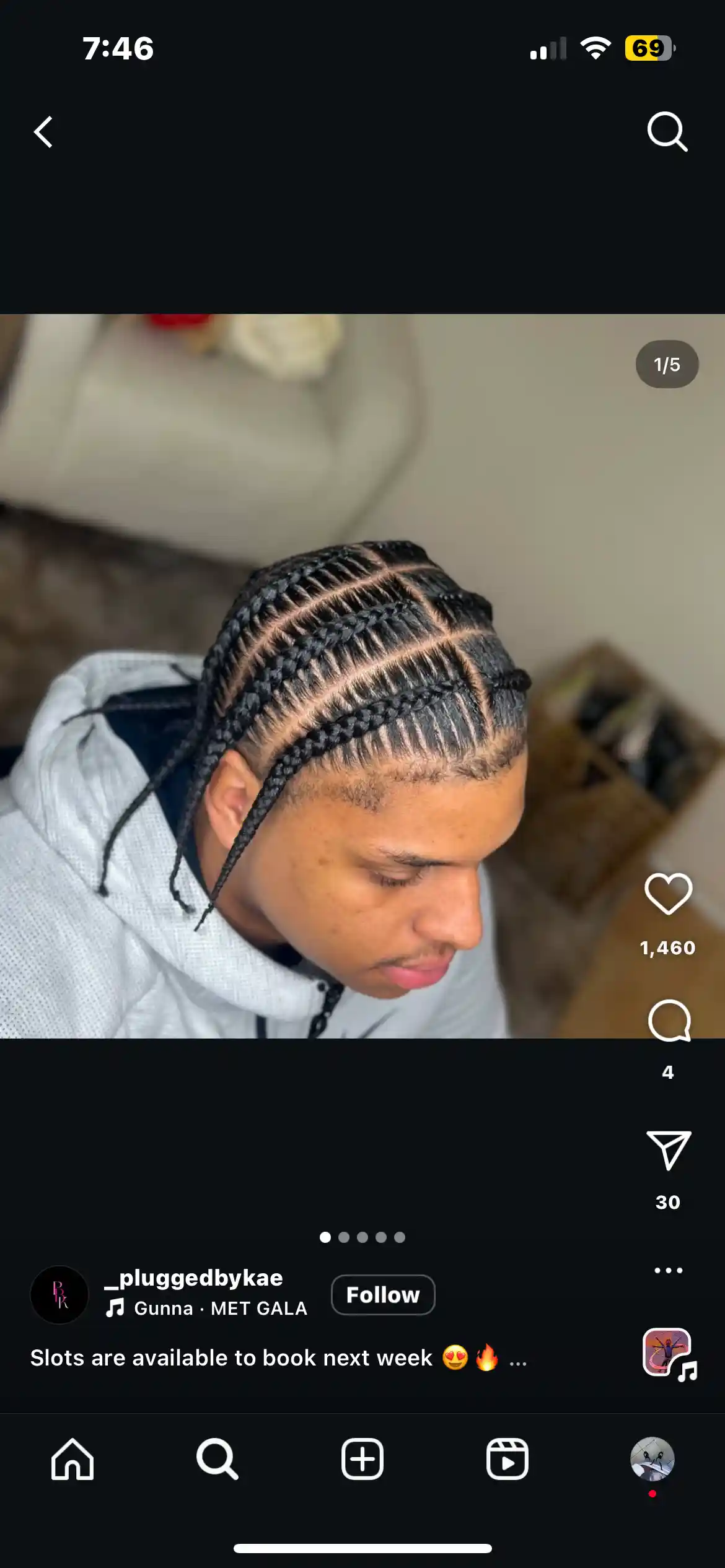Image resolution: width=725 pixels, height=1568 pixels.
Task: Switch to the Reels tab
Action: (x=507, y=1459)
